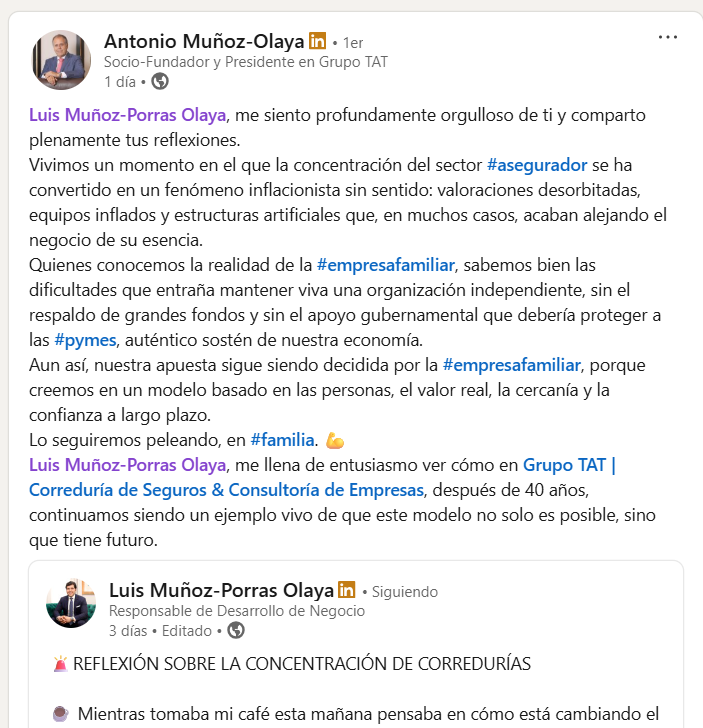Open Antonio Muñoz-Olaya's name link
The image size is (703, 728).
(x=204, y=41)
